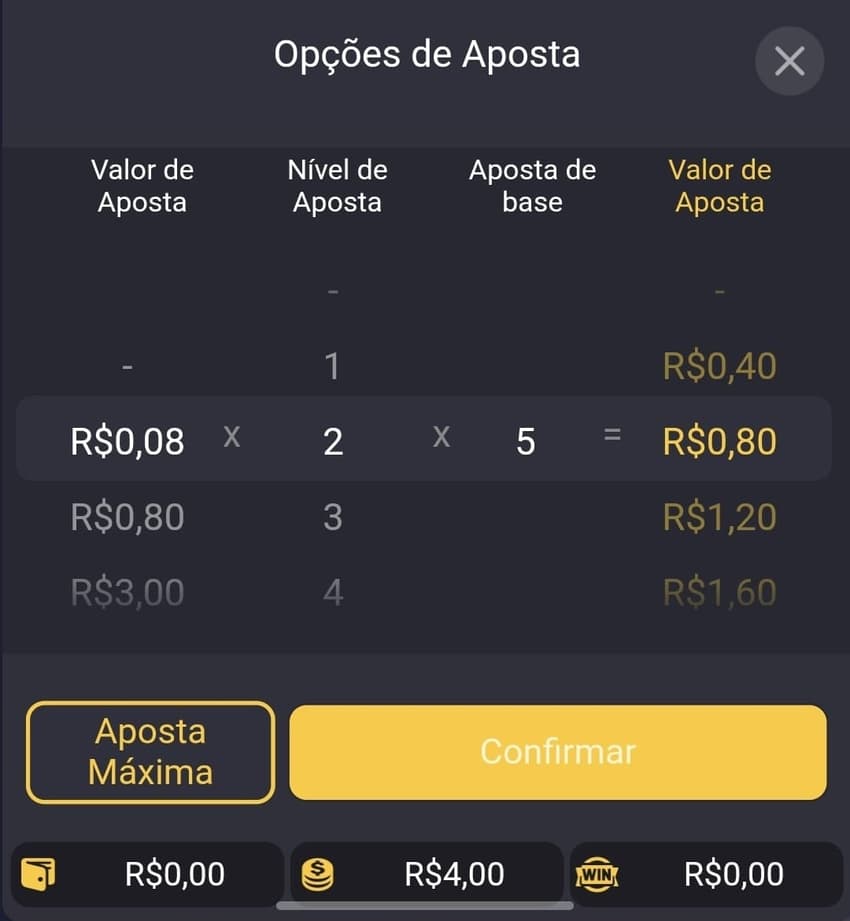Select bet value R$3,00
850x921 pixels.
[x=127, y=591]
